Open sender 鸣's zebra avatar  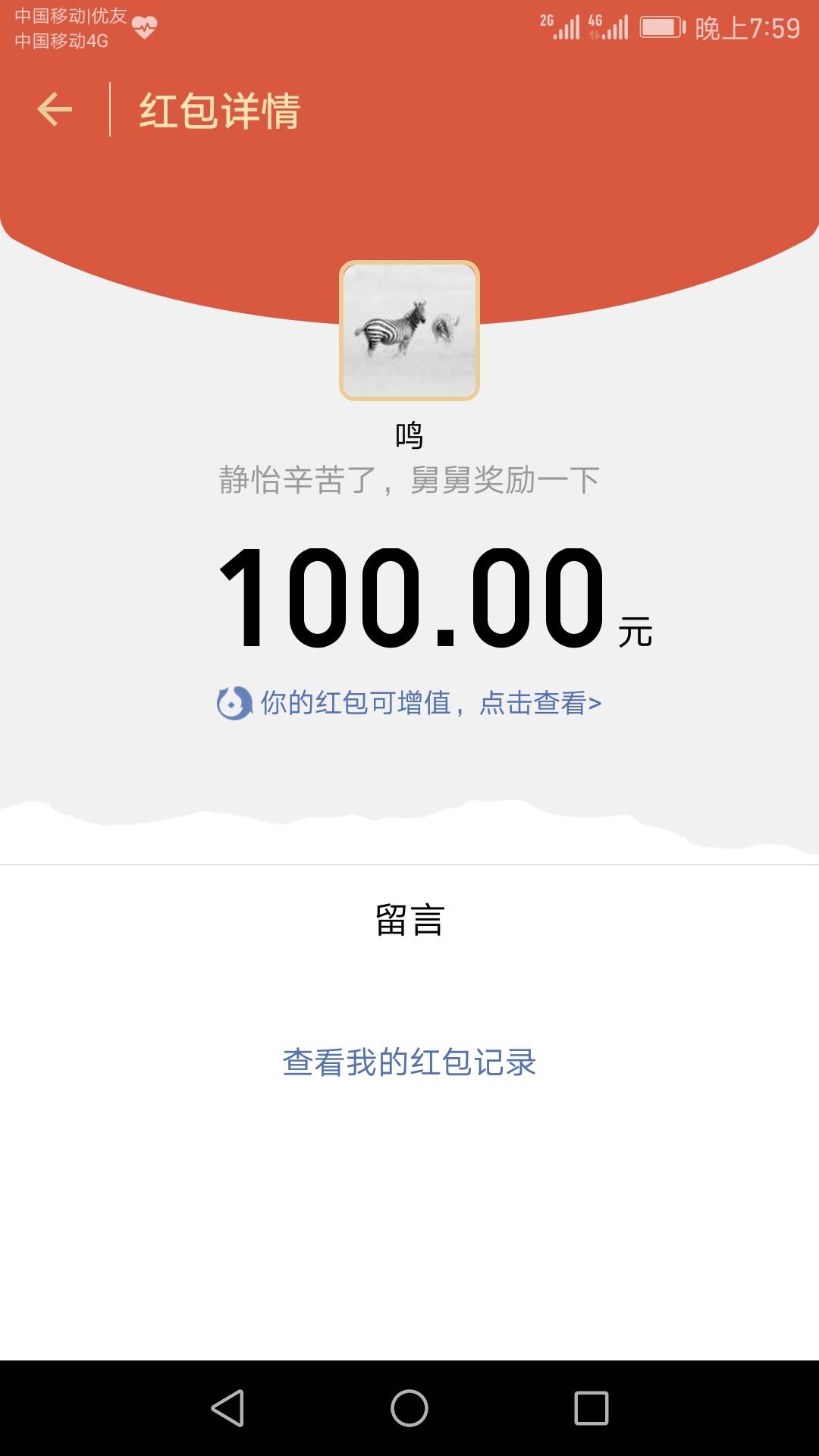409,331
